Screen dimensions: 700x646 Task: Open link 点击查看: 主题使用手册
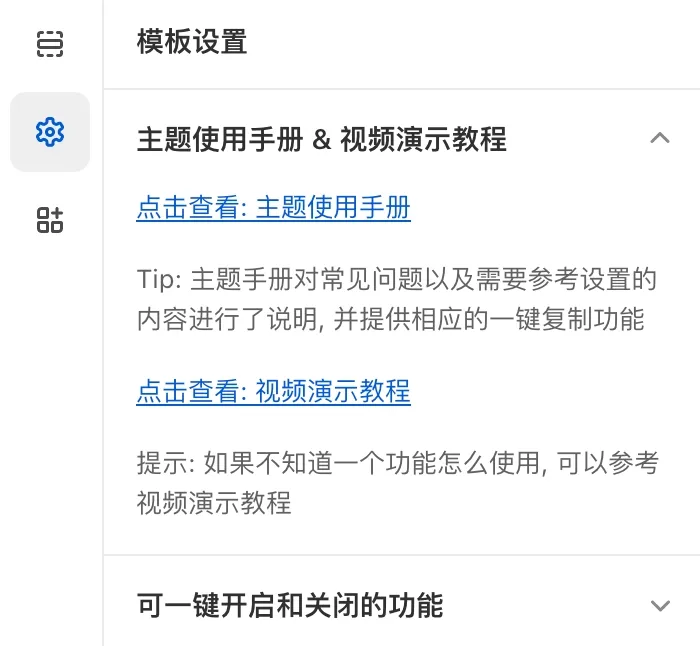273,208
